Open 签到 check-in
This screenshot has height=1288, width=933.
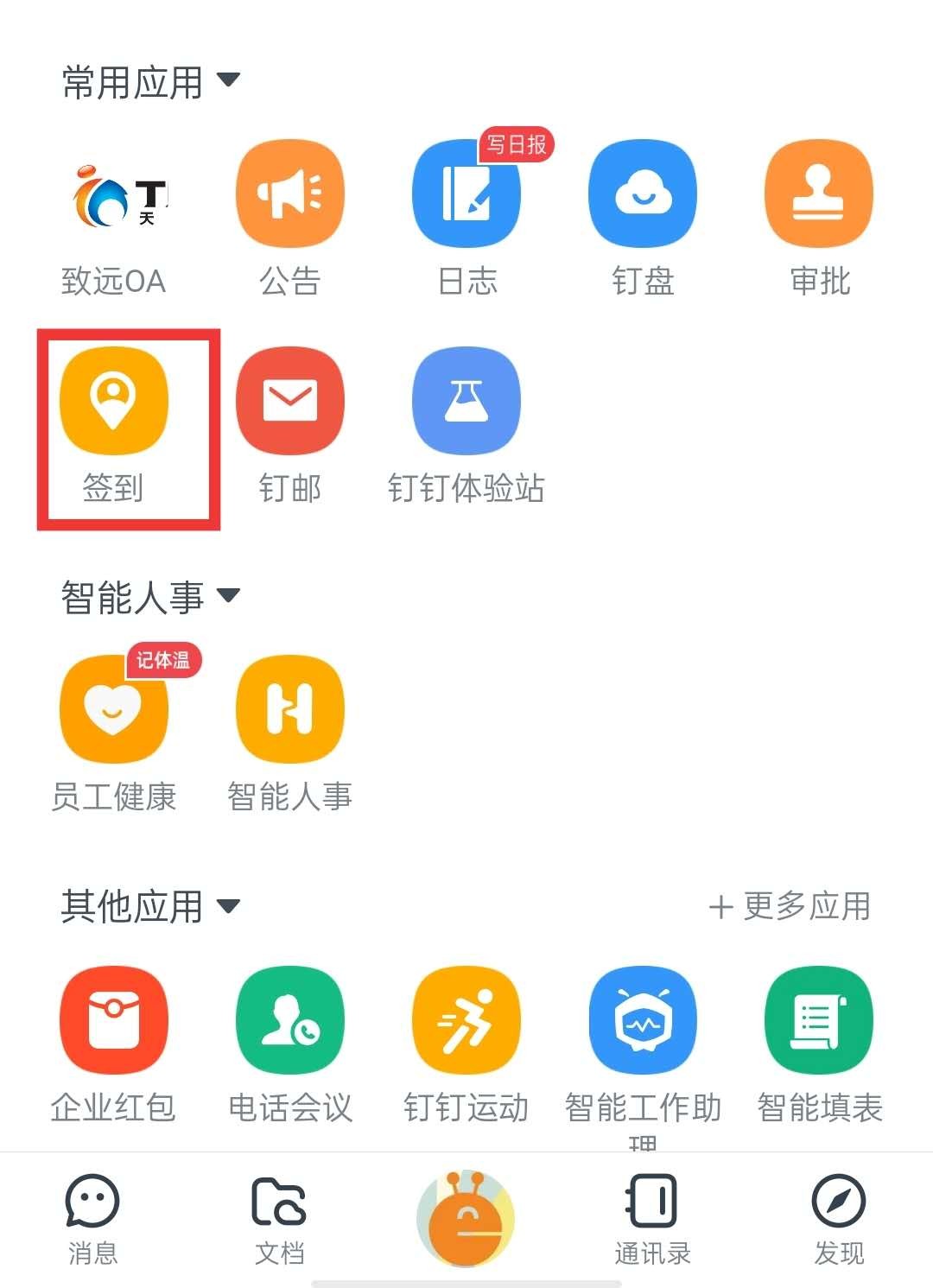coord(114,402)
